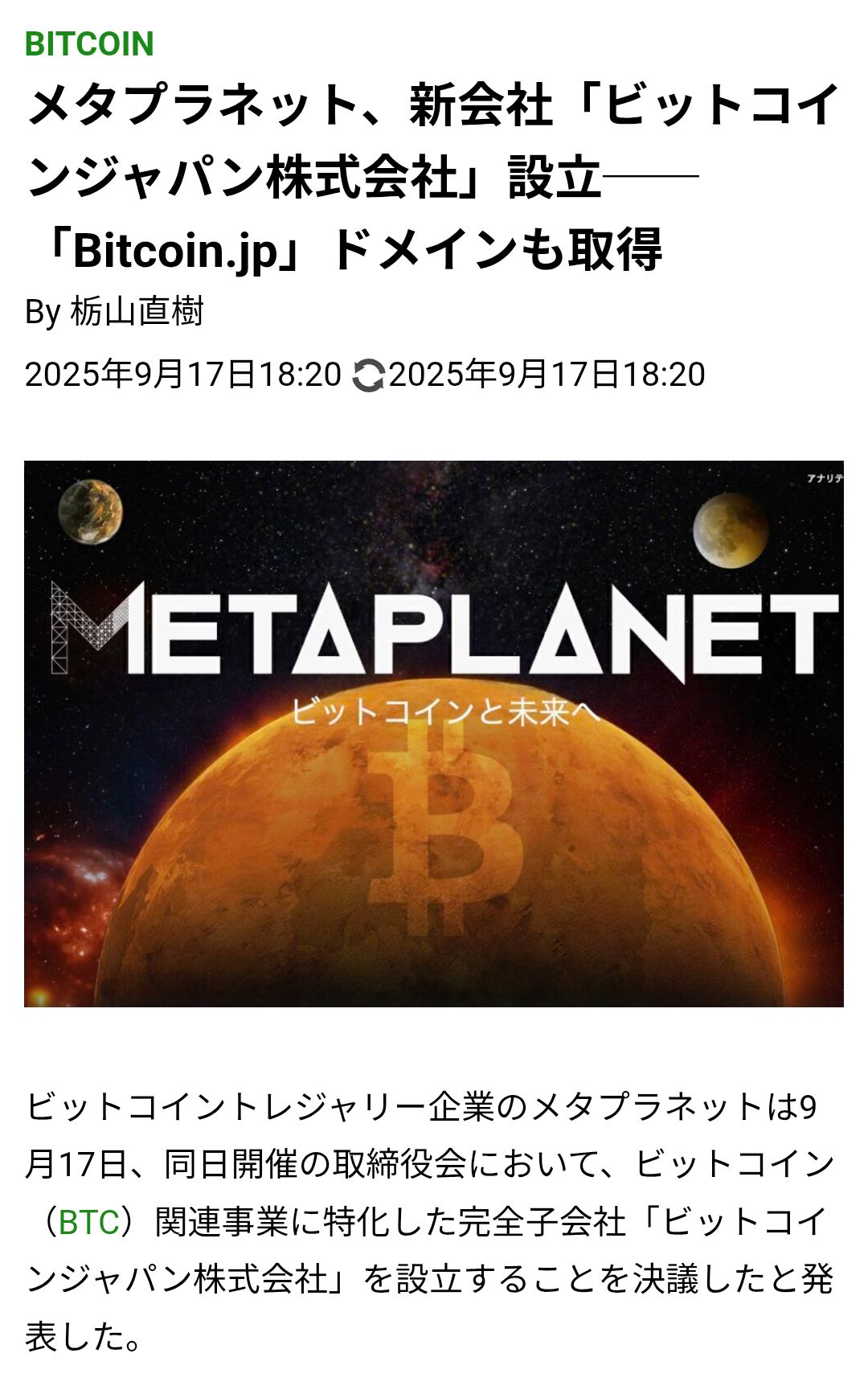Follow the green BTC link
Viewport: 868px width, 1390px height.
88,1222
